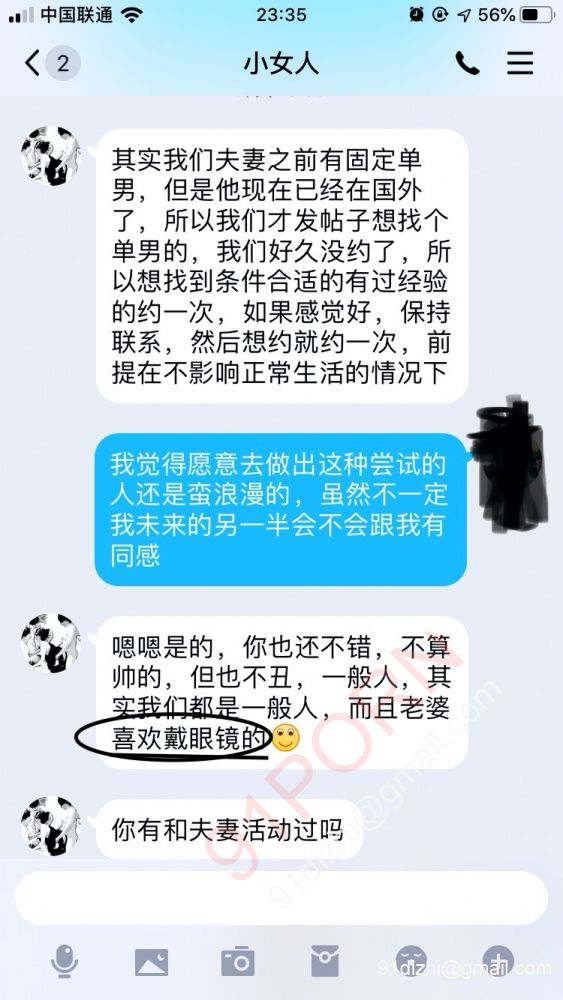Tap the message input field

coord(281,898)
